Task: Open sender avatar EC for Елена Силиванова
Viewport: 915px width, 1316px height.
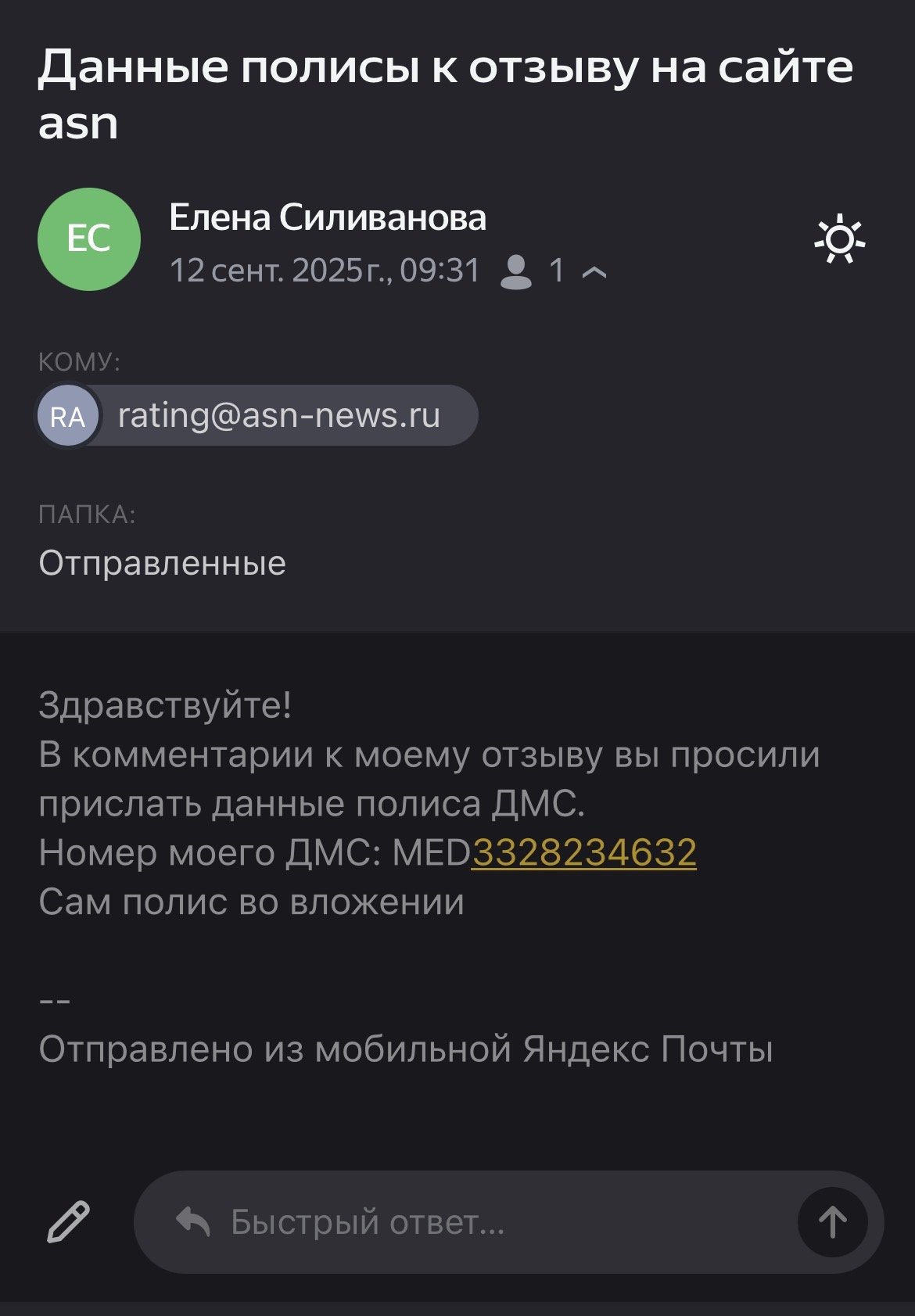Action: tap(89, 239)
